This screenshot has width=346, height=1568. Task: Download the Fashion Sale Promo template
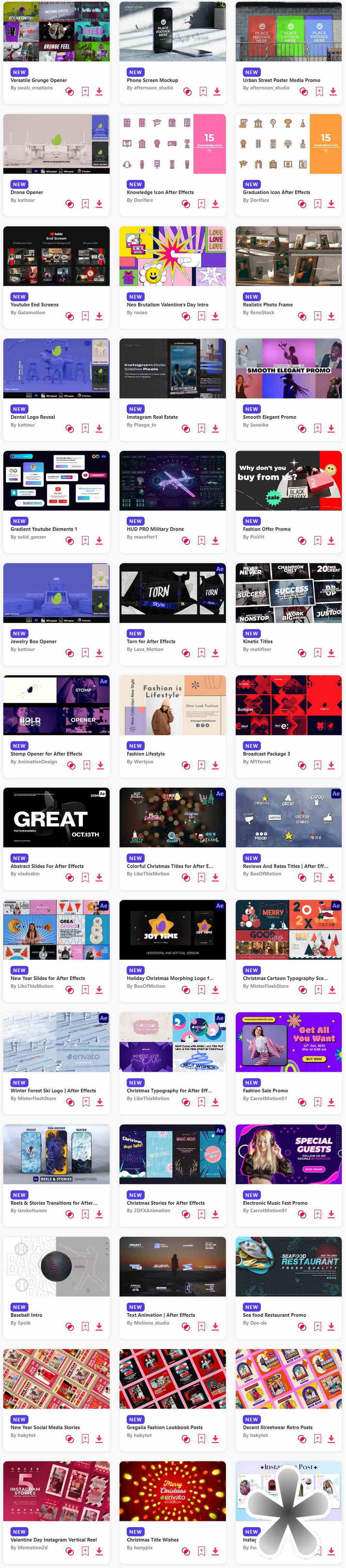(331, 1102)
